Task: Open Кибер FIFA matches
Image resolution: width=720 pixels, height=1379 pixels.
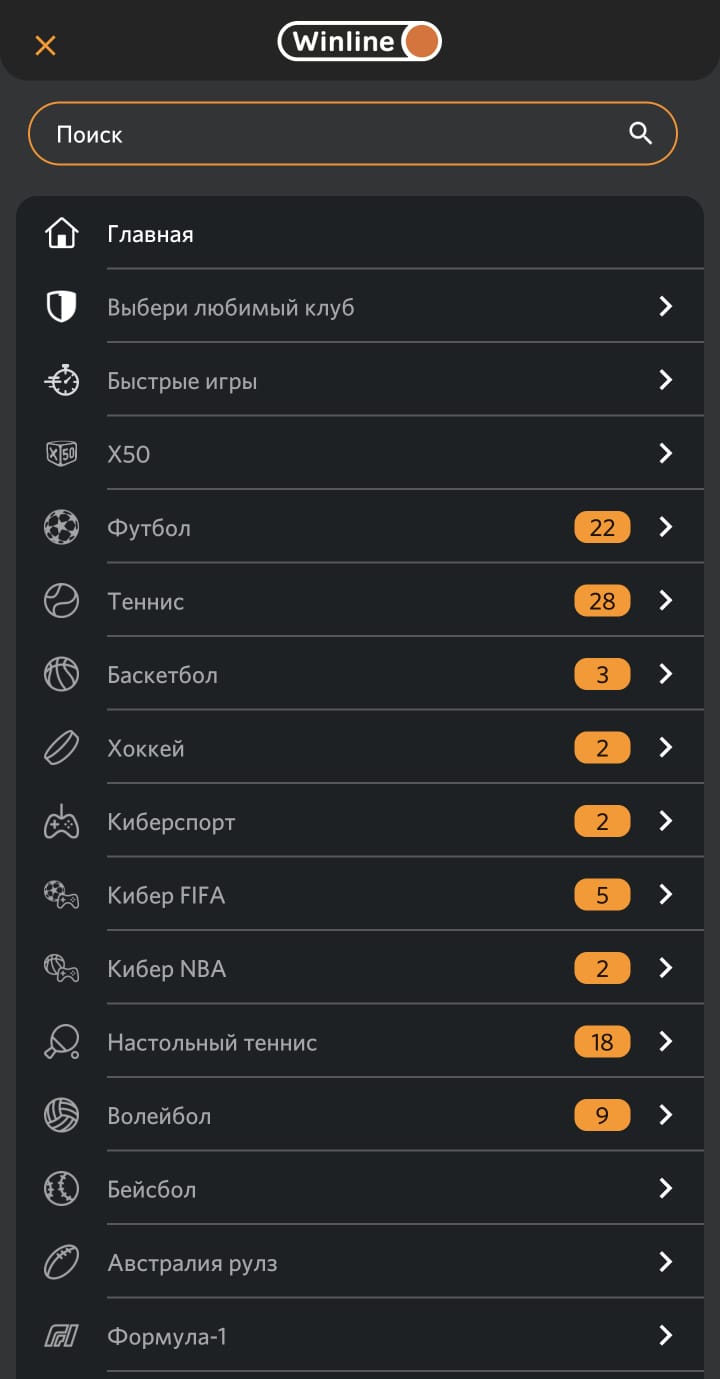Action: tap(166, 896)
